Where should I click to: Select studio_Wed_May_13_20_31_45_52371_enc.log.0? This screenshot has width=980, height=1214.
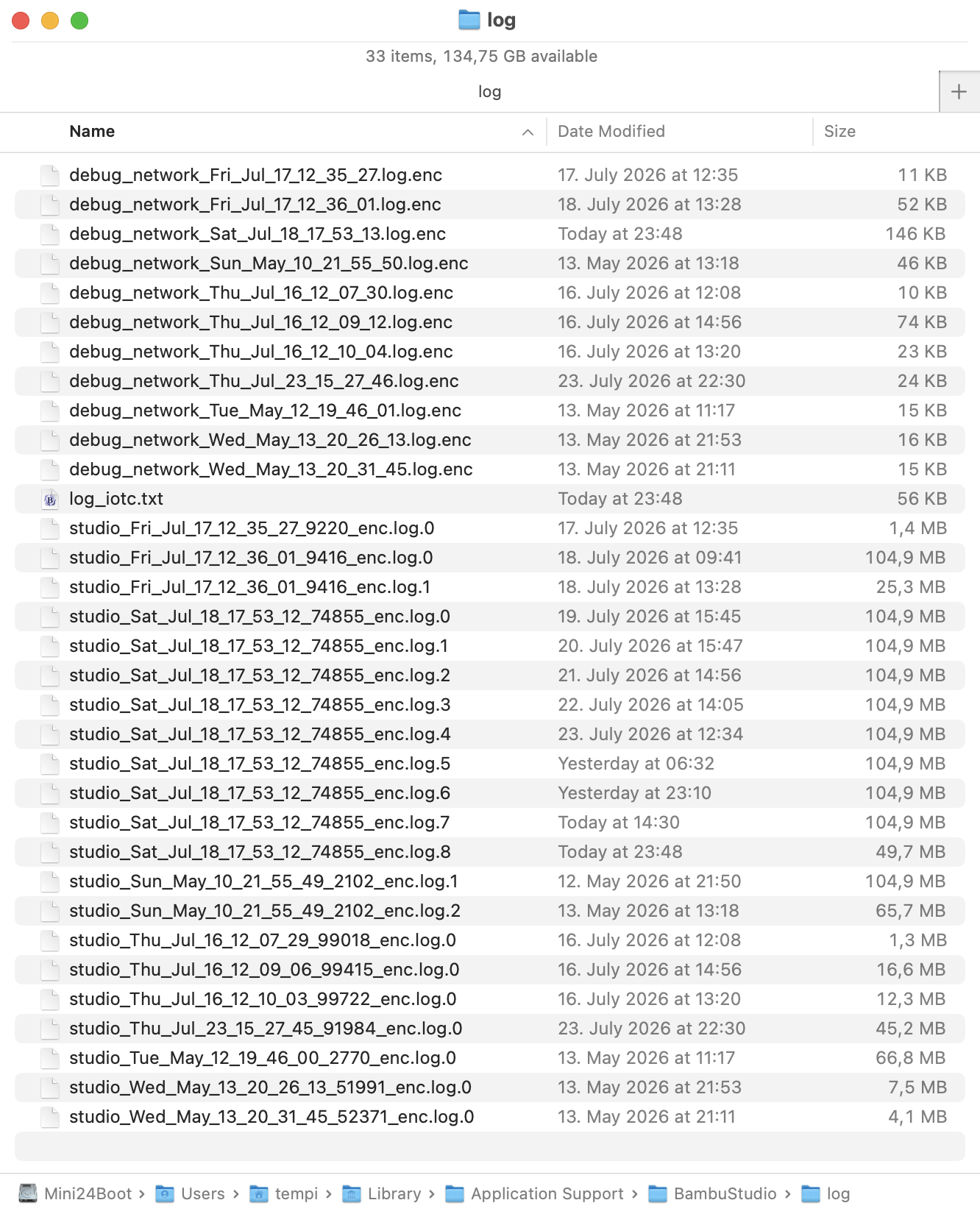click(x=490, y=1117)
